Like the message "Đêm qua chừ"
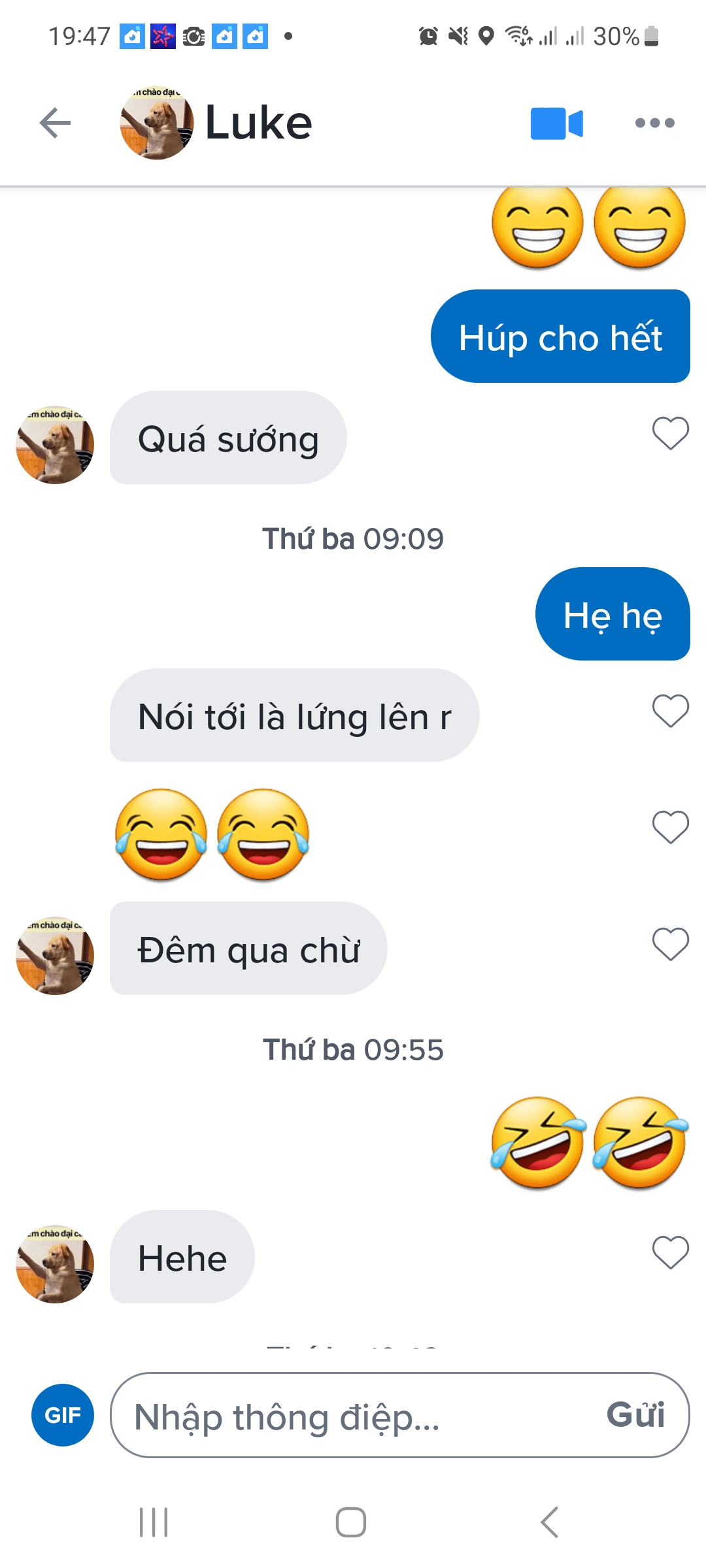 pos(671,943)
